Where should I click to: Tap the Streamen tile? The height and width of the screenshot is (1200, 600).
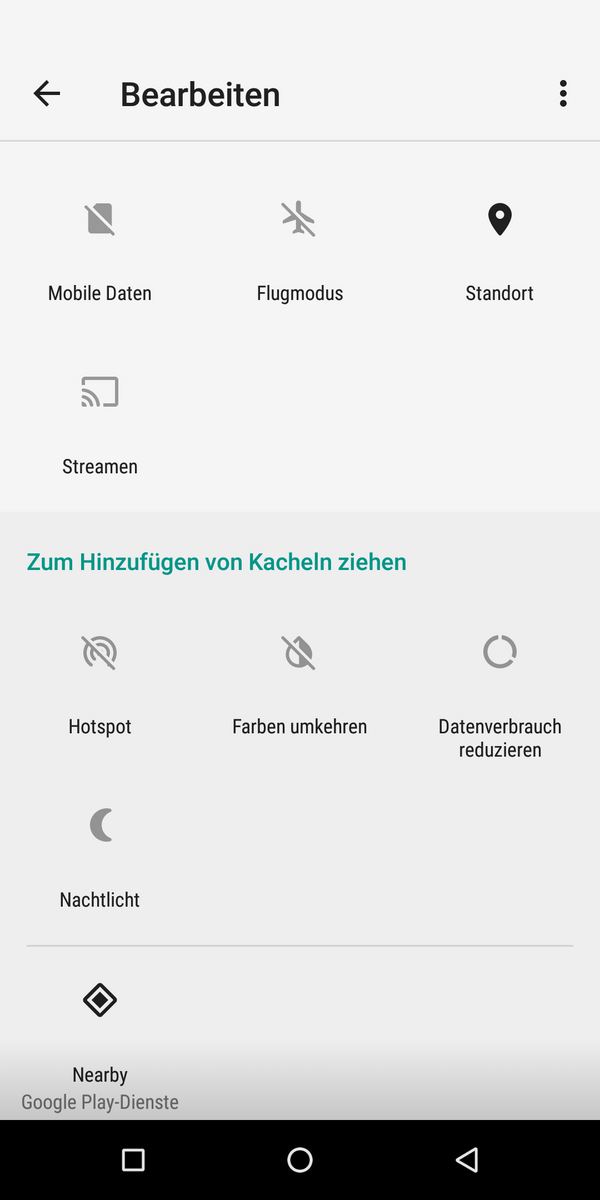click(100, 420)
